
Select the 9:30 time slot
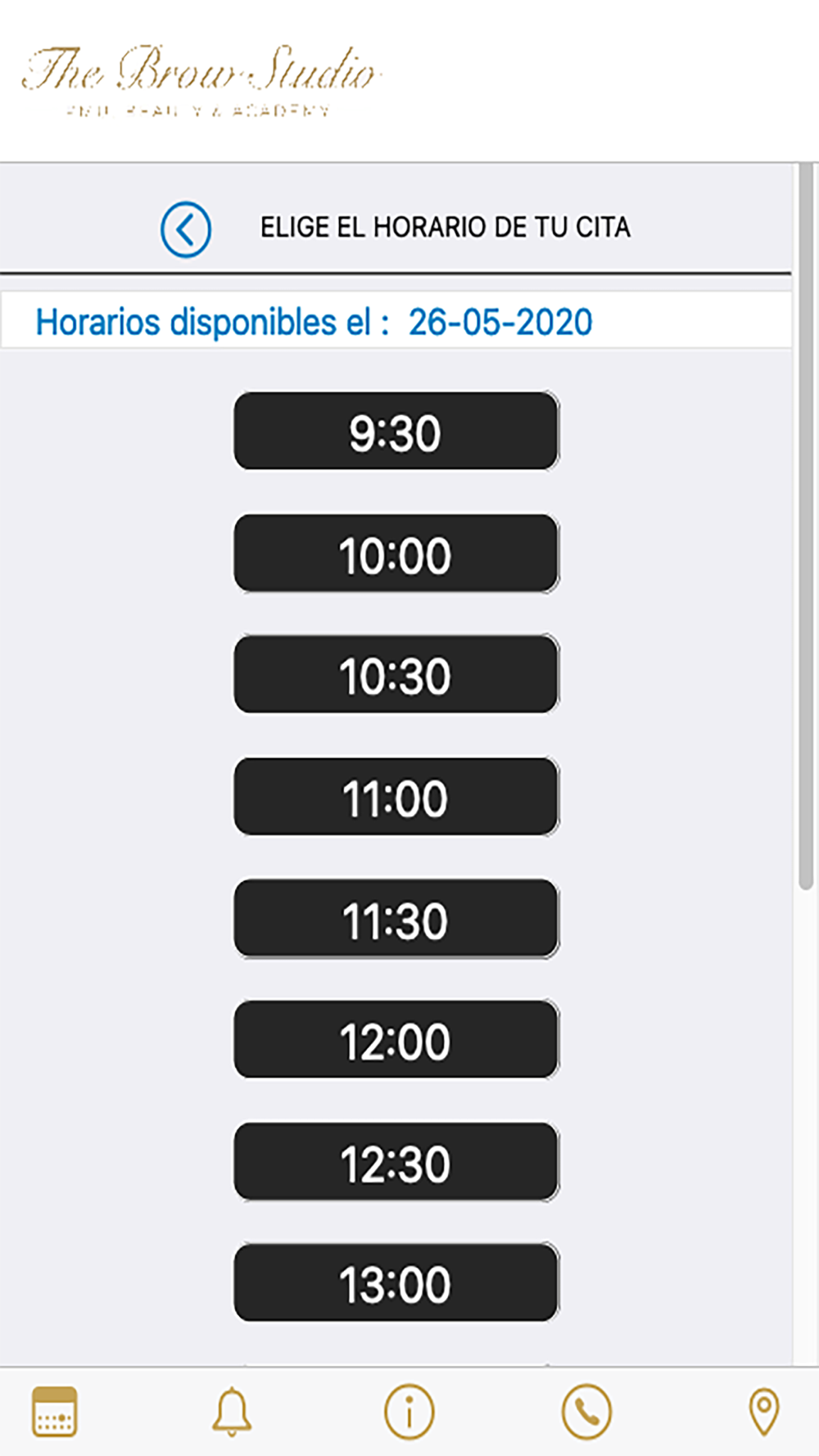(396, 431)
